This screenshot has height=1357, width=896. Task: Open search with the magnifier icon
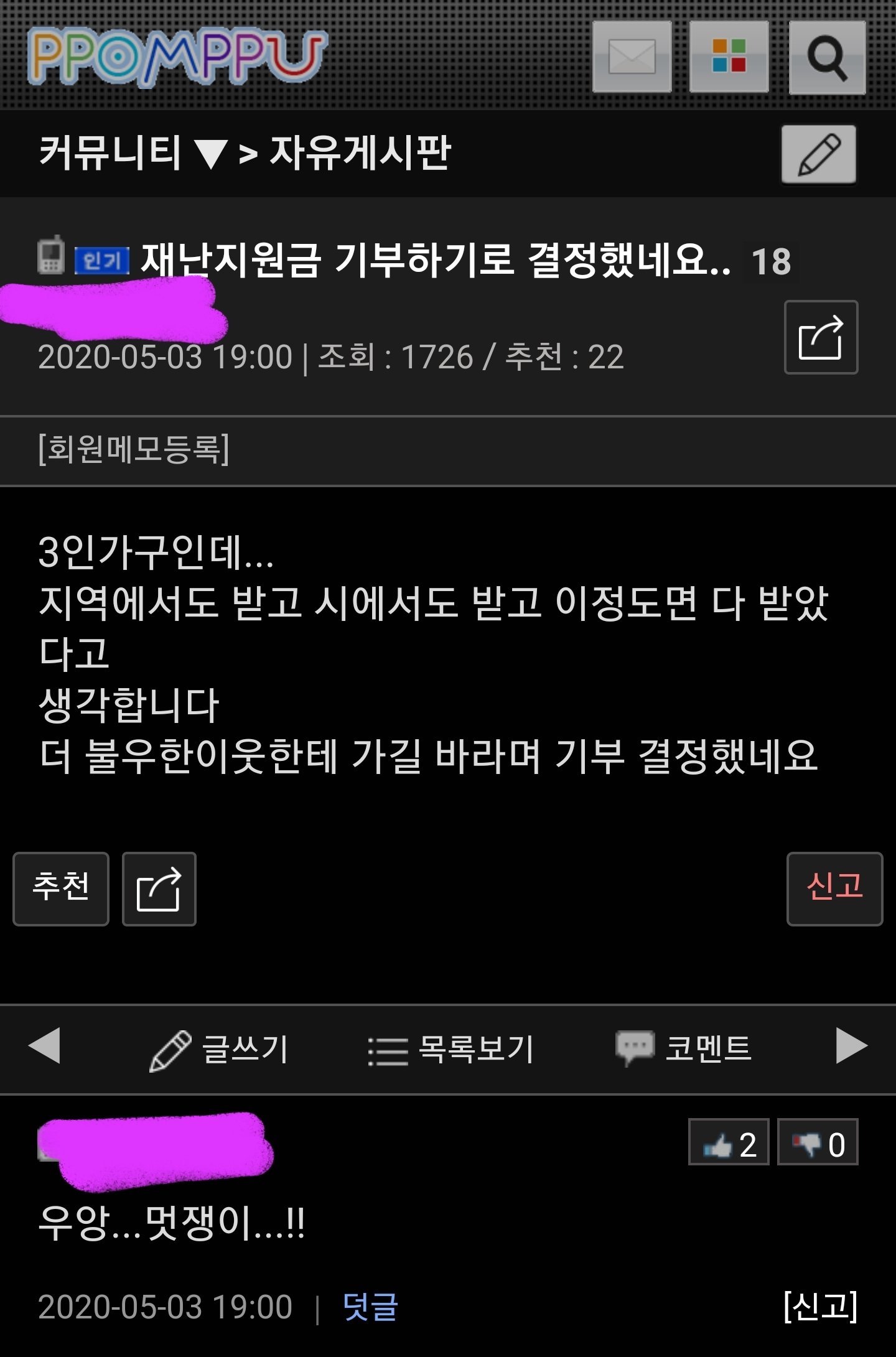(x=827, y=57)
